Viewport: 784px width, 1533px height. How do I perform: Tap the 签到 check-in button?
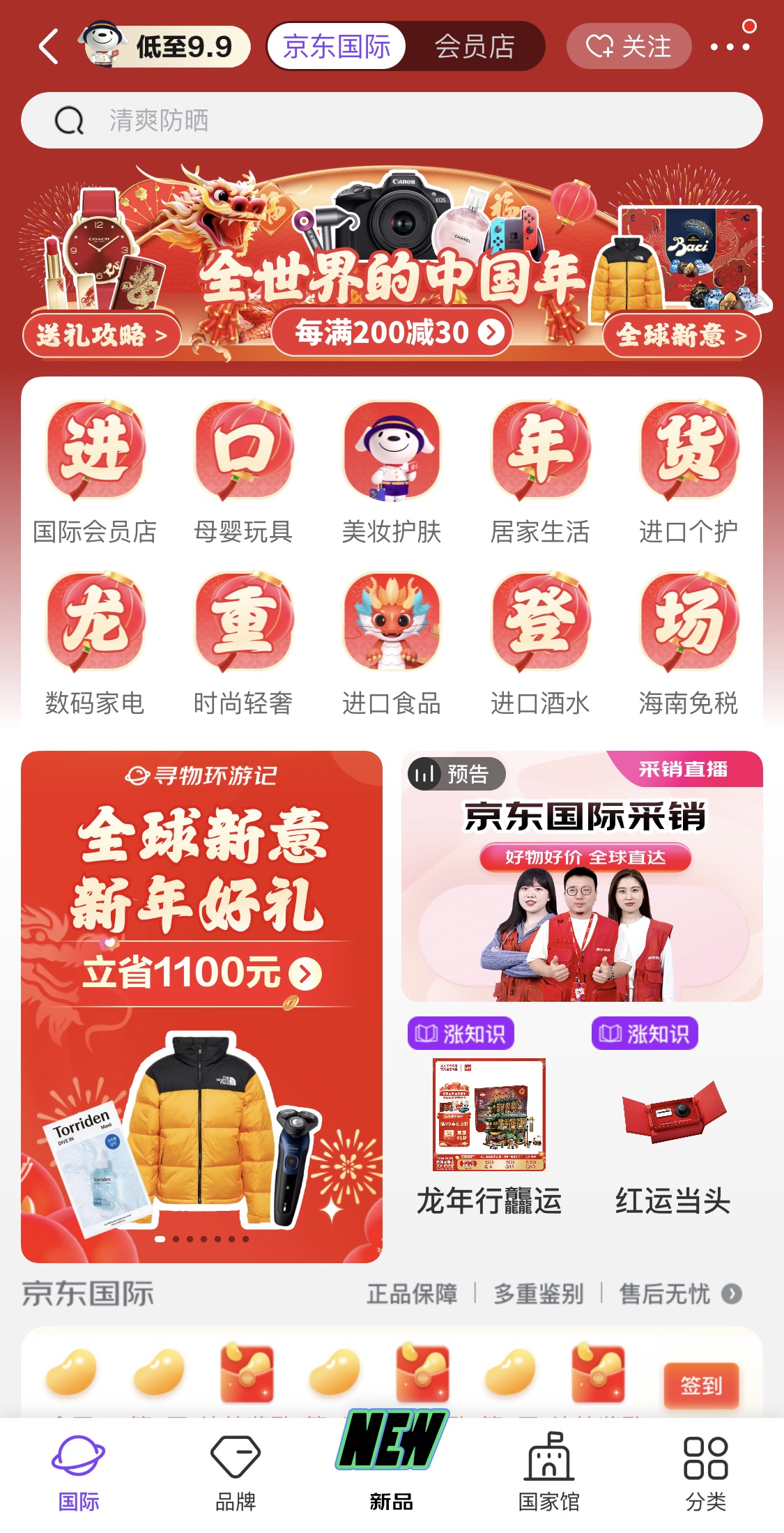click(700, 1385)
